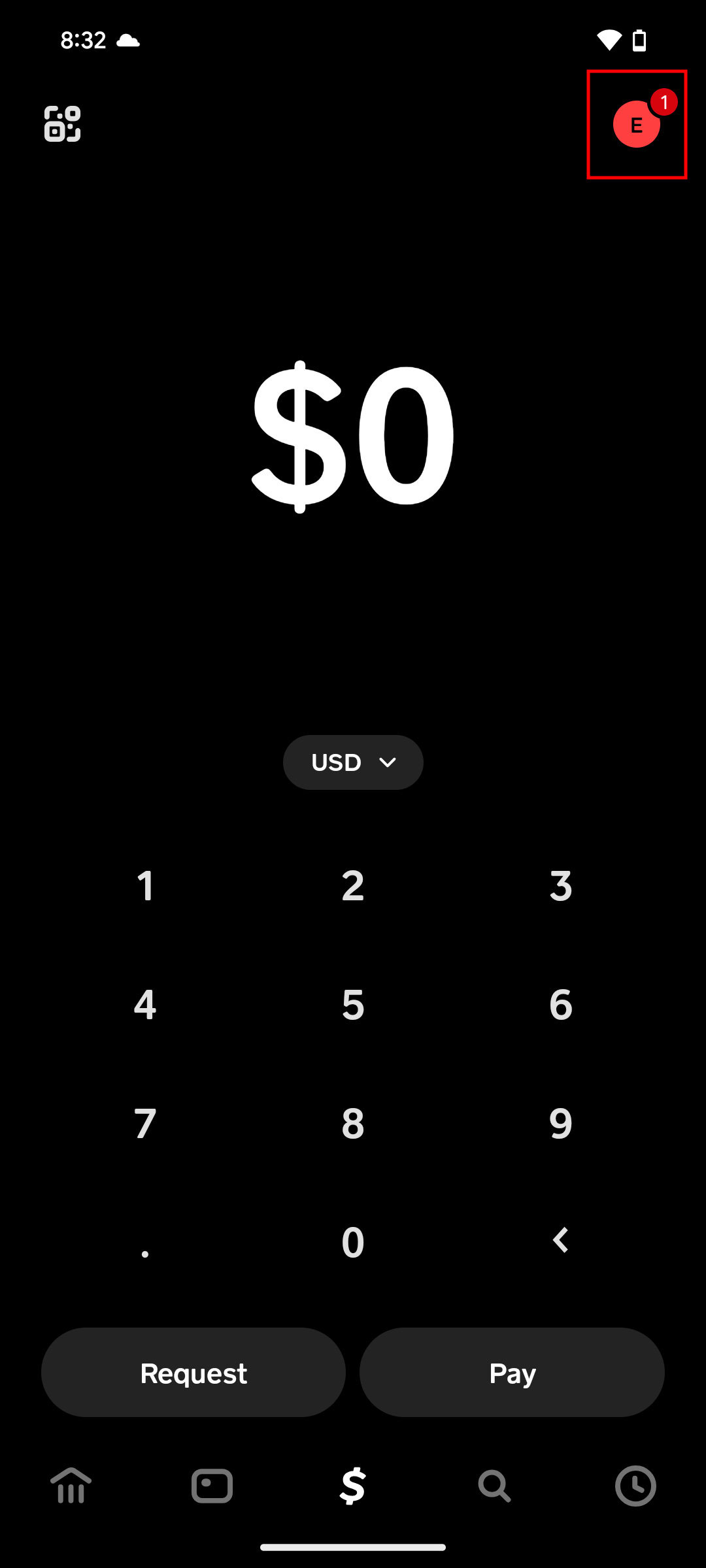The image size is (706, 1568).
Task: Switch to the Cash Card tab
Action: [212, 1486]
